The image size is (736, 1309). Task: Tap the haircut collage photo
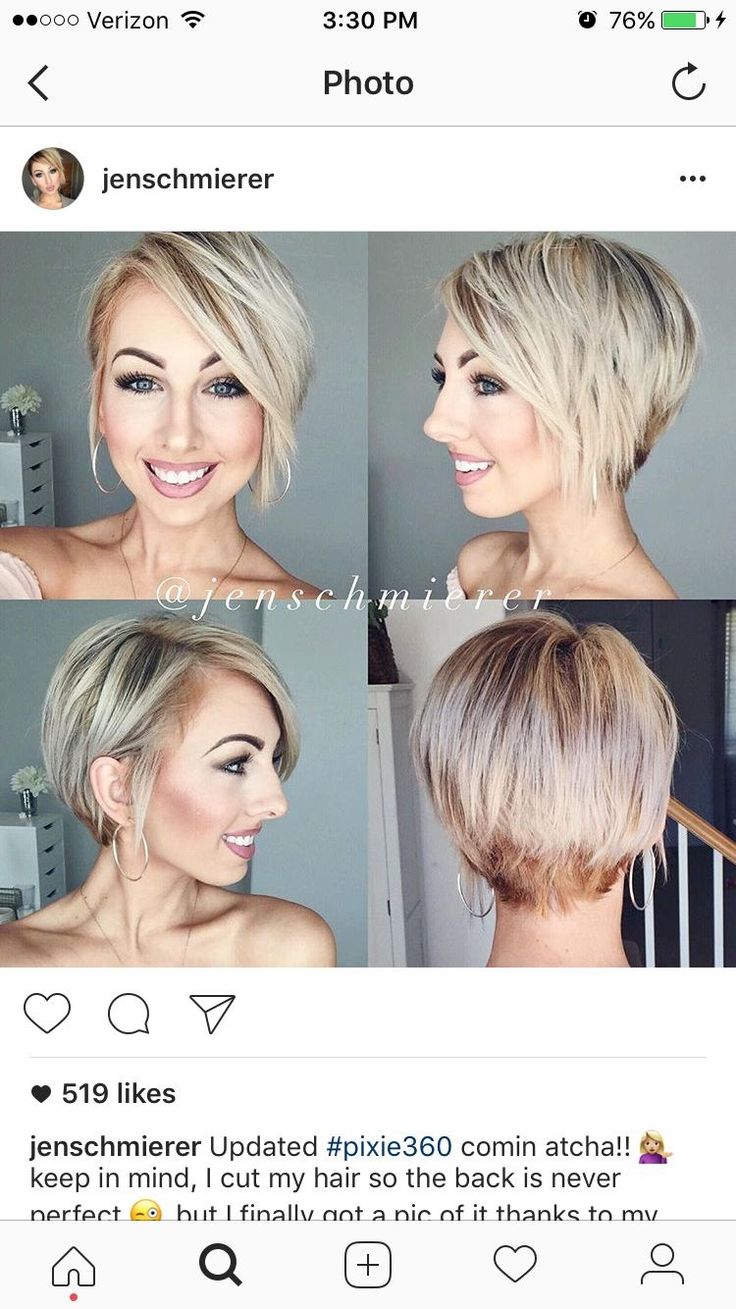[x=368, y=598]
